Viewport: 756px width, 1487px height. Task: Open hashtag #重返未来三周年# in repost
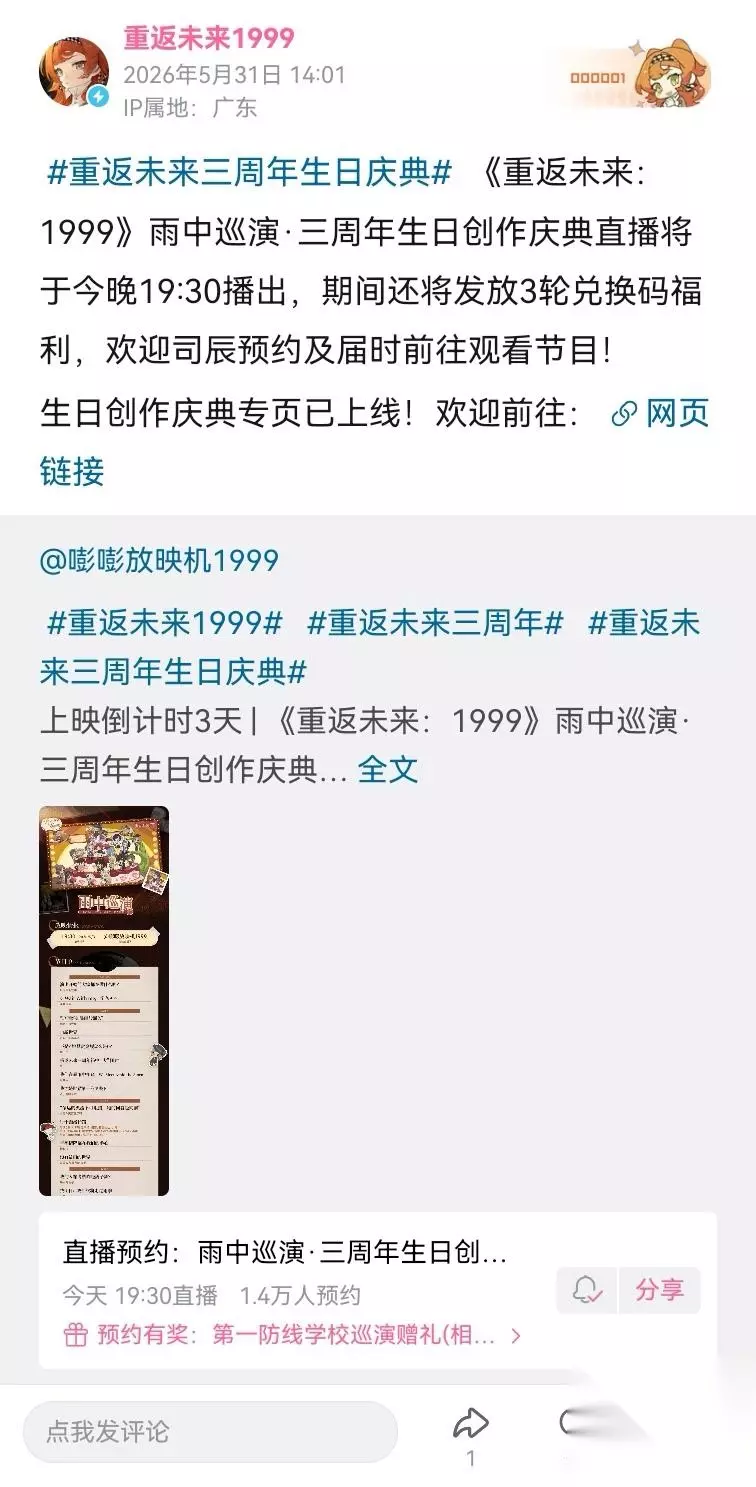tap(435, 623)
